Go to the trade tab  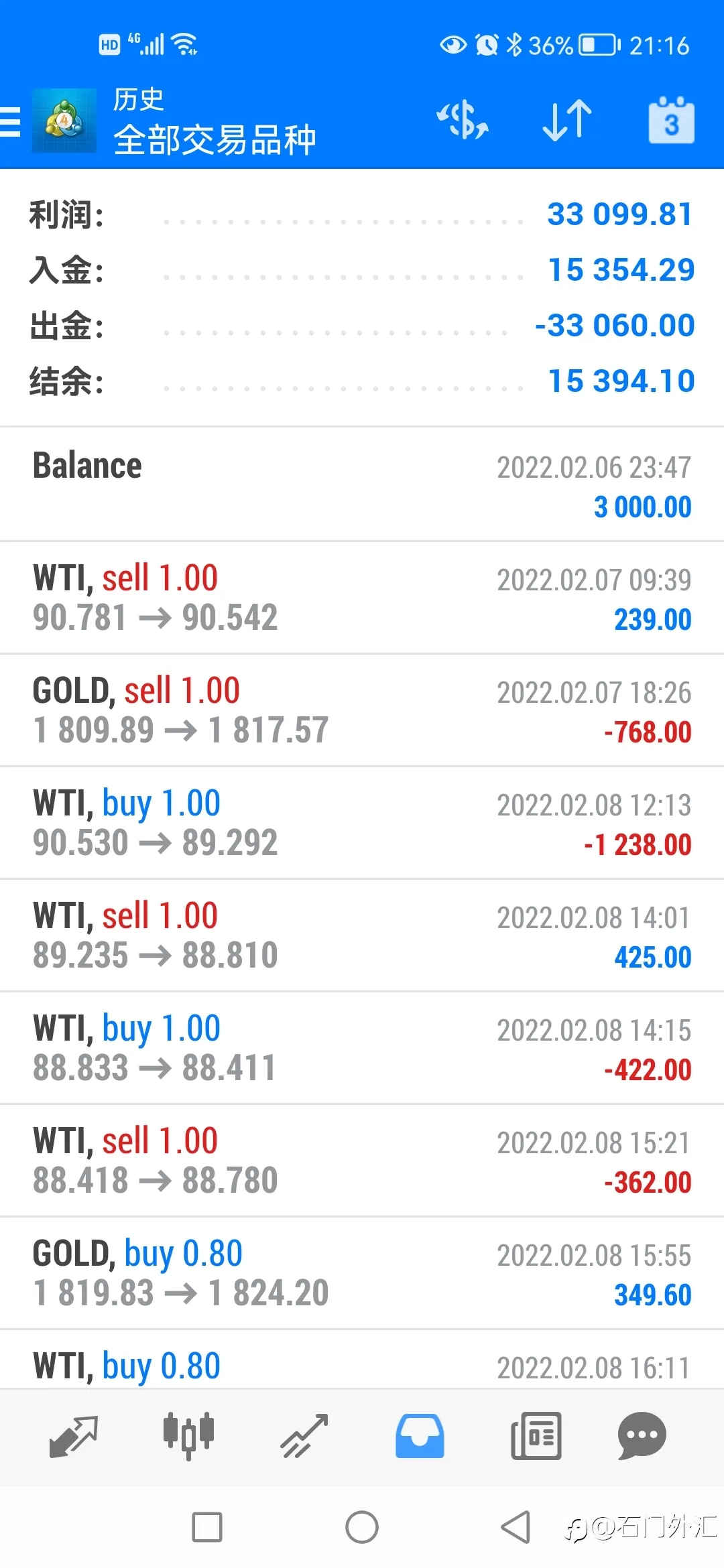(304, 1437)
